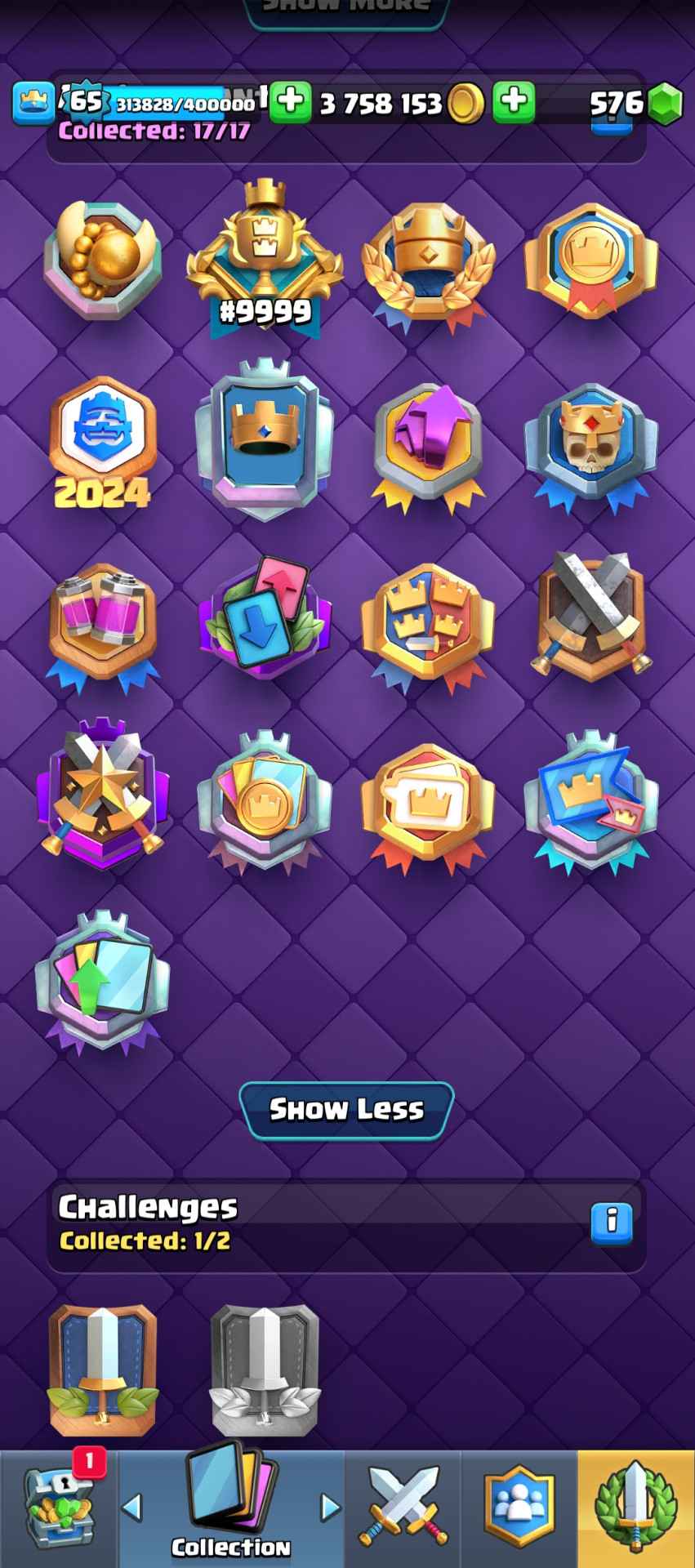Image resolution: width=695 pixels, height=1568 pixels.
Task: Tap the Show Less button
Action: coord(346,1109)
